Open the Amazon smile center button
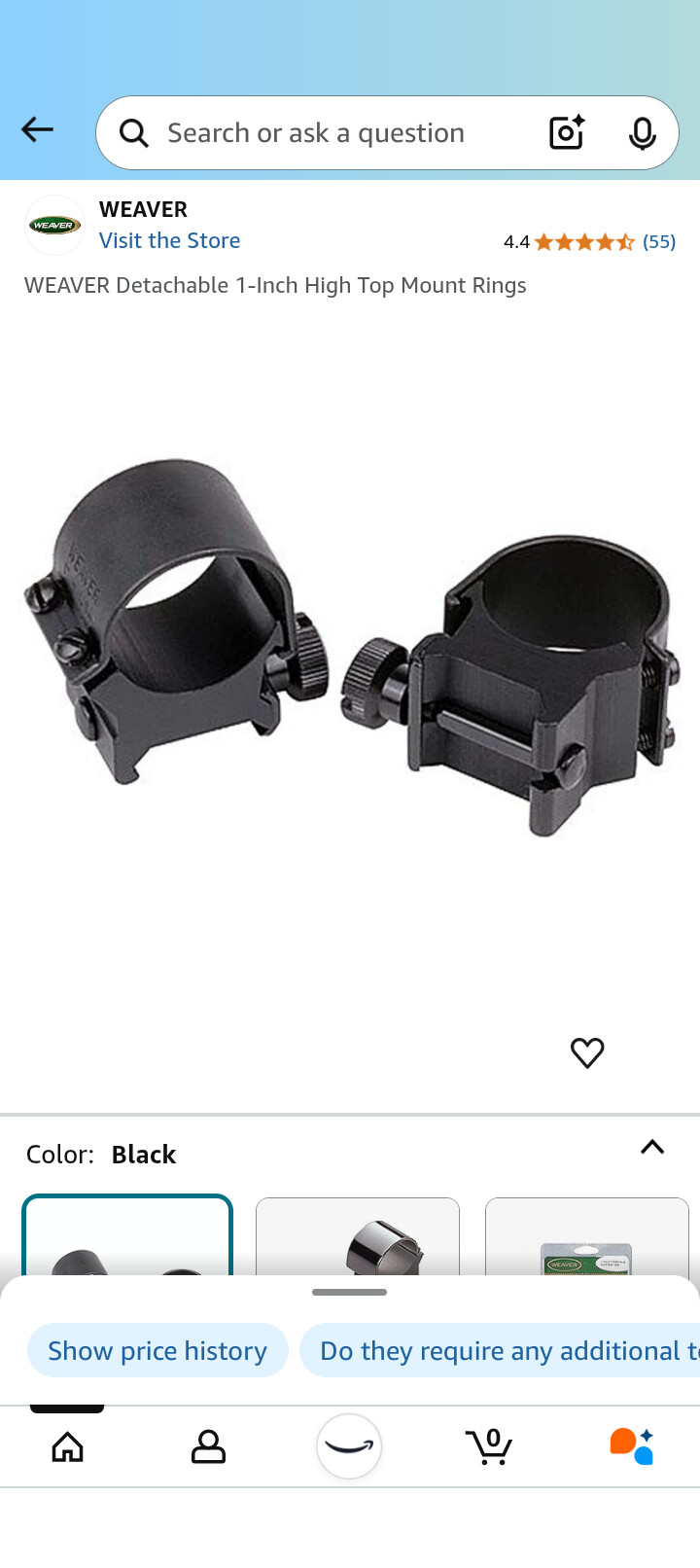This screenshot has width=700, height=1568. click(x=349, y=1446)
